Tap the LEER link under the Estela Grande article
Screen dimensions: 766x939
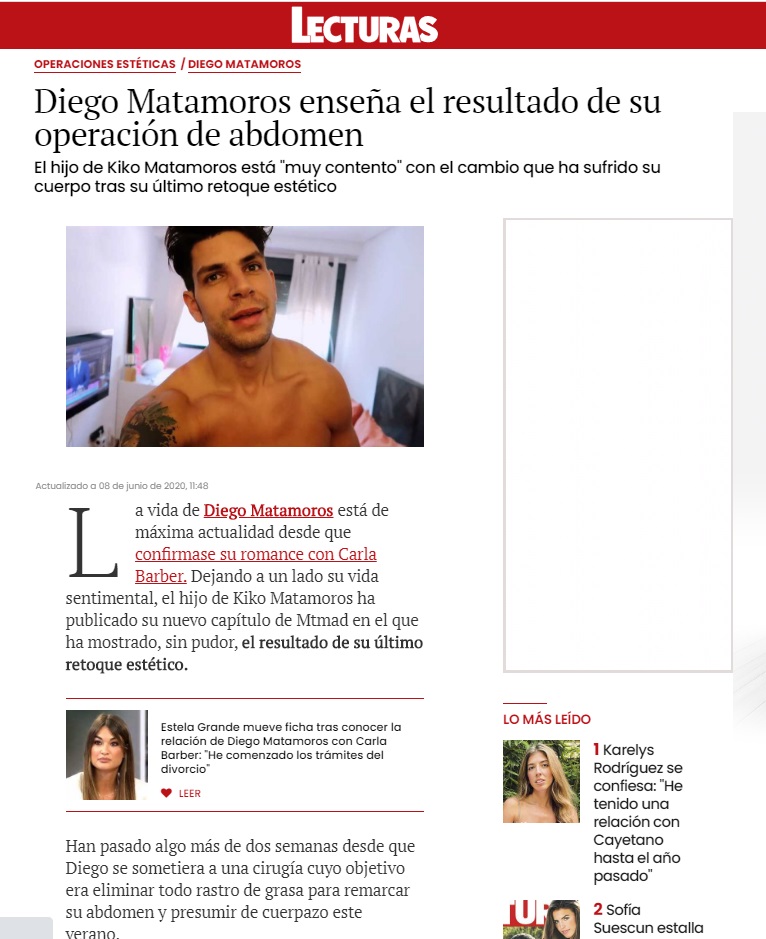coord(189,793)
